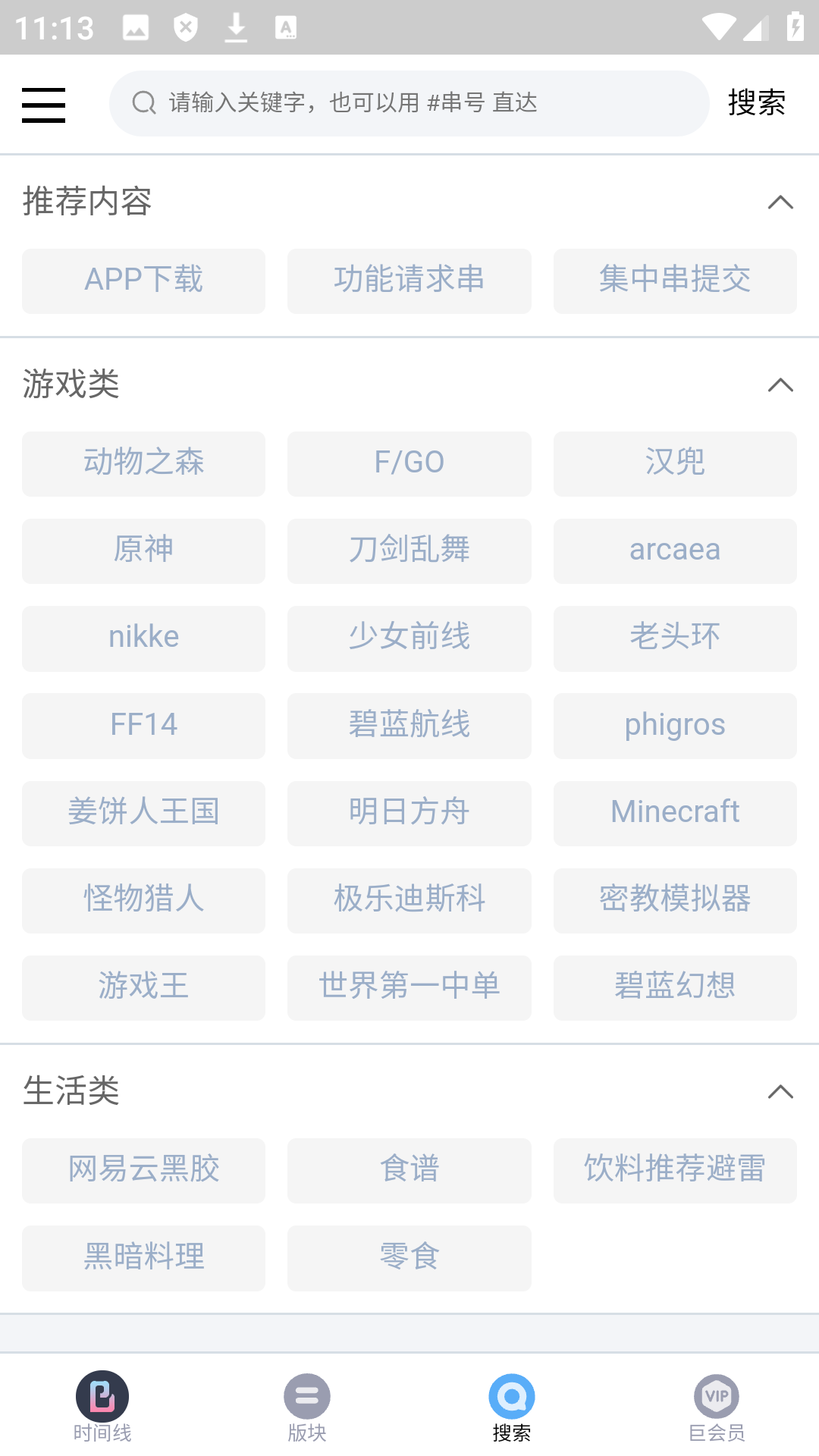Select the 怪物猎人 tag
This screenshot has height=1456, width=819.
(143, 900)
